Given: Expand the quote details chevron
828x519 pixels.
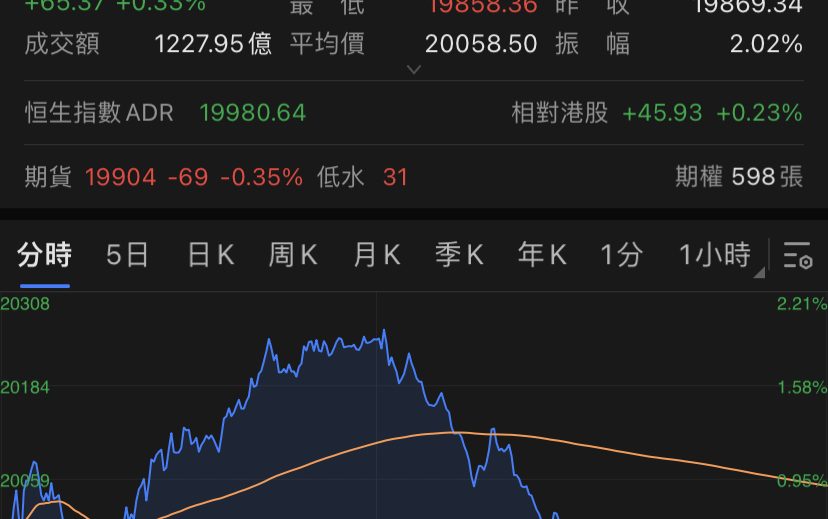Looking at the screenshot, I should click(x=414, y=69).
